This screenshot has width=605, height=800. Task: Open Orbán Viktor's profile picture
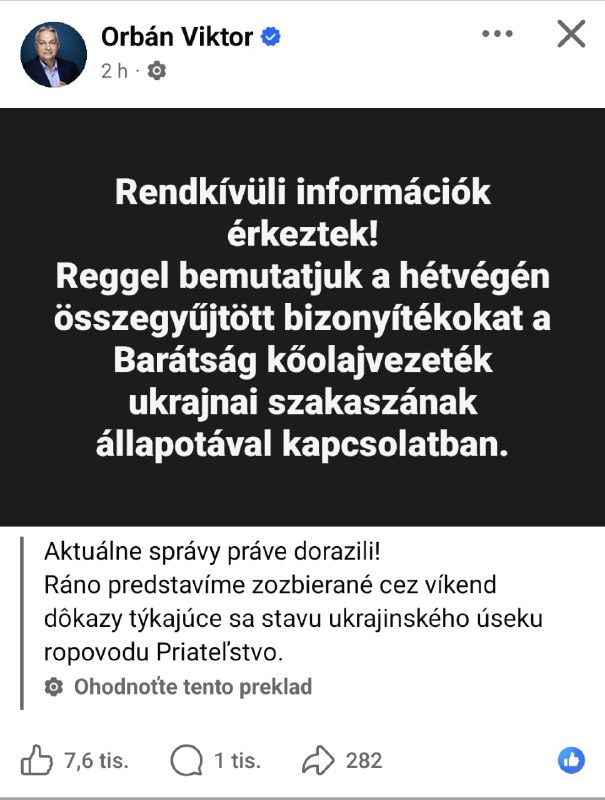point(54,54)
